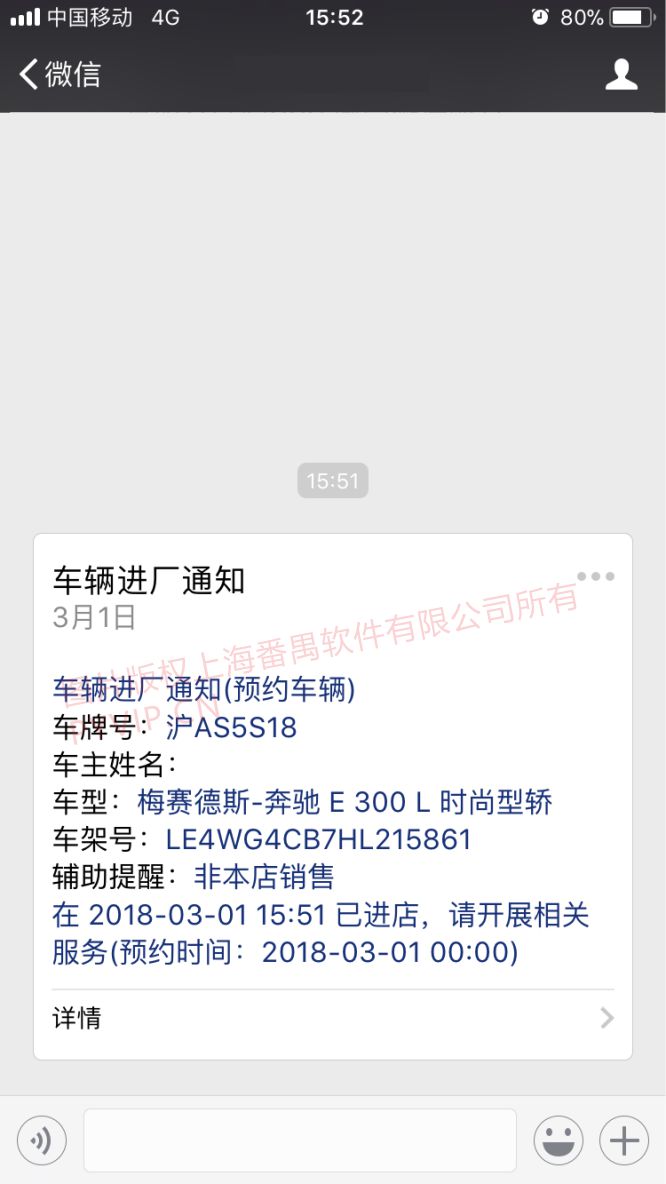This screenshot has width=666, height=1184.
Task: View 详情 of the vehicle notification
Action: click(x=332, y=1019)
